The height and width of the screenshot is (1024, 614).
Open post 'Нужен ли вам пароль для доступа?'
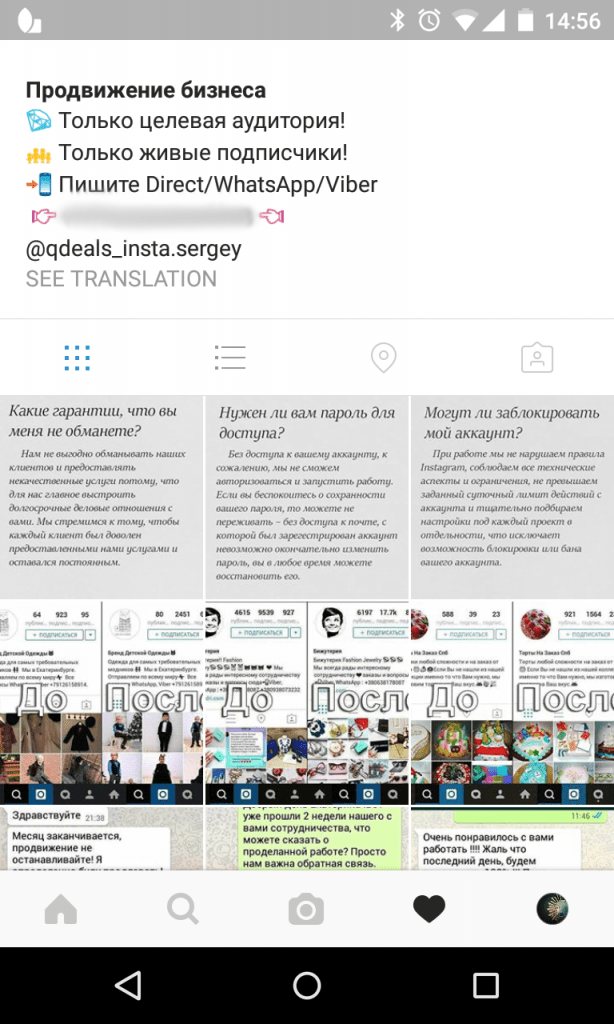[306, 497]
